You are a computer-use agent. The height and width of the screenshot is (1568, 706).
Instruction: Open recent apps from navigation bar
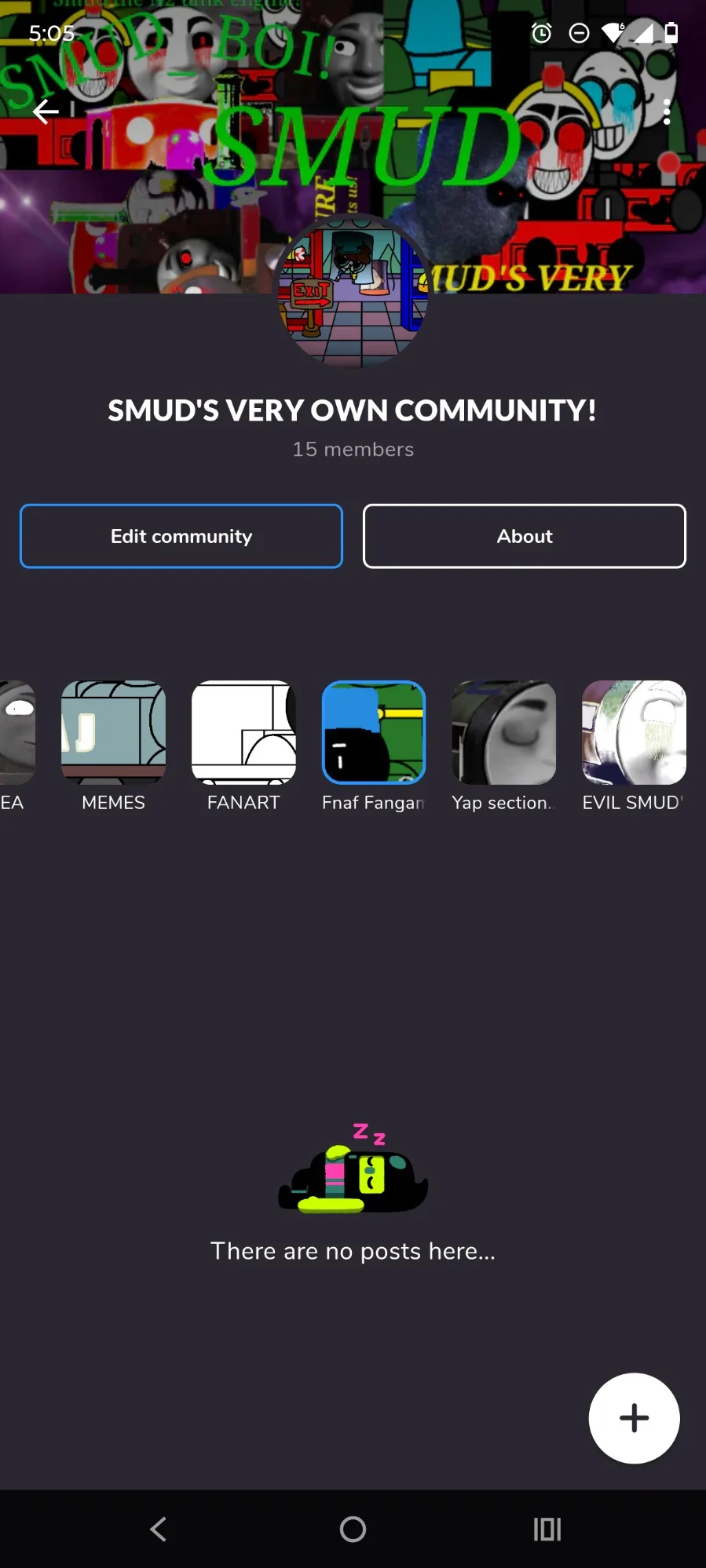[547, 1529]
